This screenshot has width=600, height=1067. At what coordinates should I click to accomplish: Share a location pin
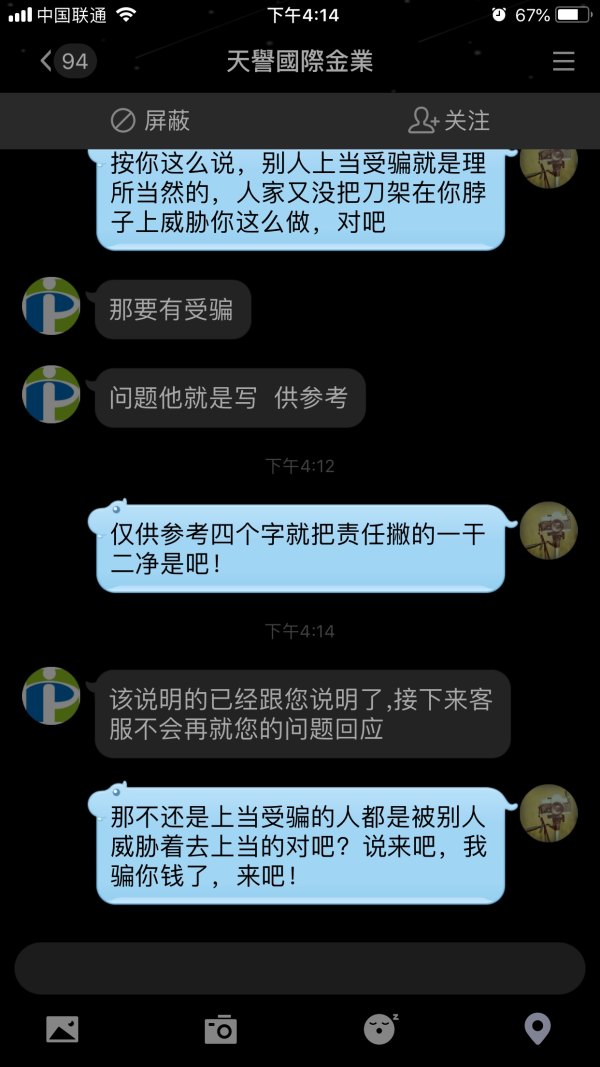tap(538, 1028)
